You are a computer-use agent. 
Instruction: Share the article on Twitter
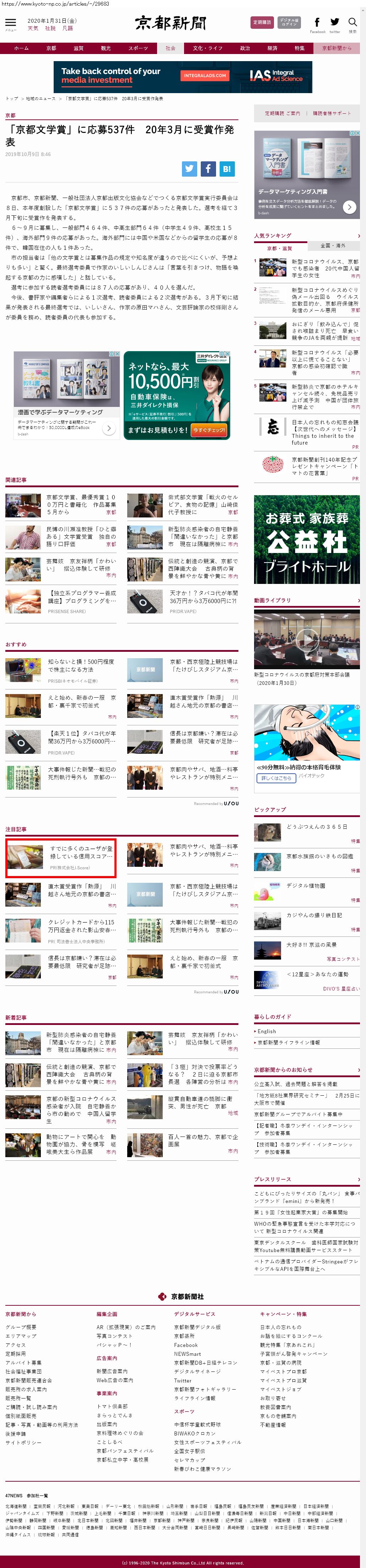click(x=189, y=168)
